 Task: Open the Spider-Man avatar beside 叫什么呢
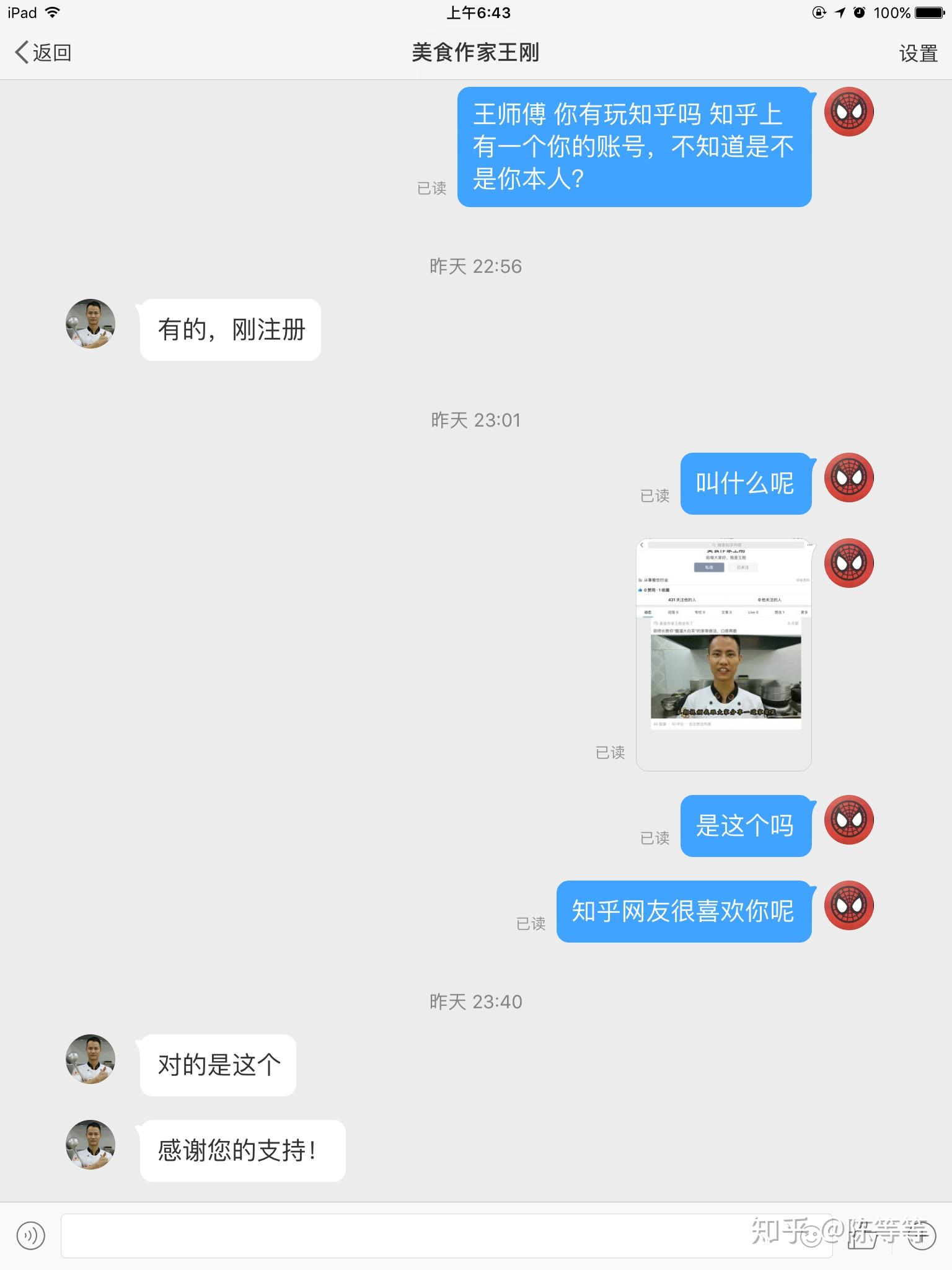(x=848, y=477)
